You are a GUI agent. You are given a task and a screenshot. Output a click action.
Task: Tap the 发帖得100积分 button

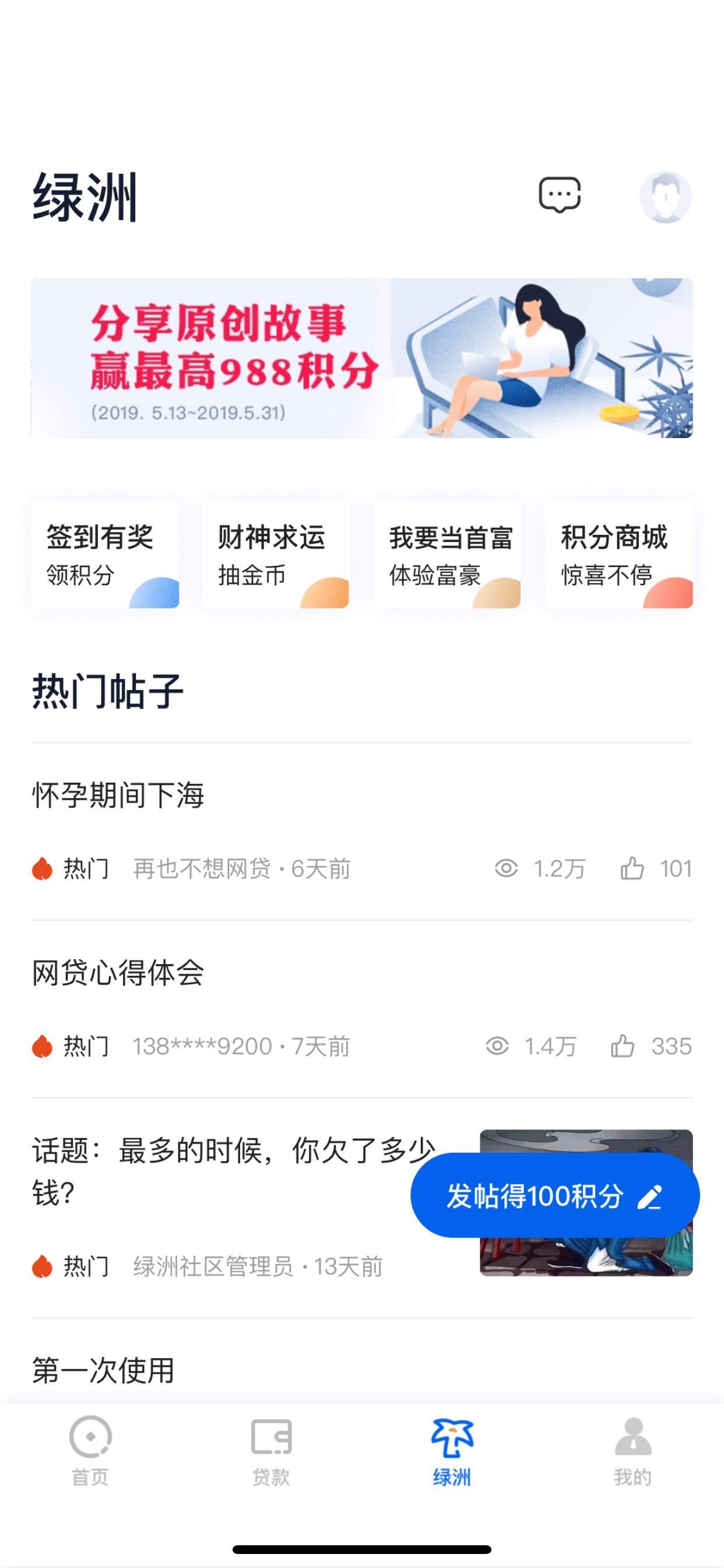(x=555, y=1195)
